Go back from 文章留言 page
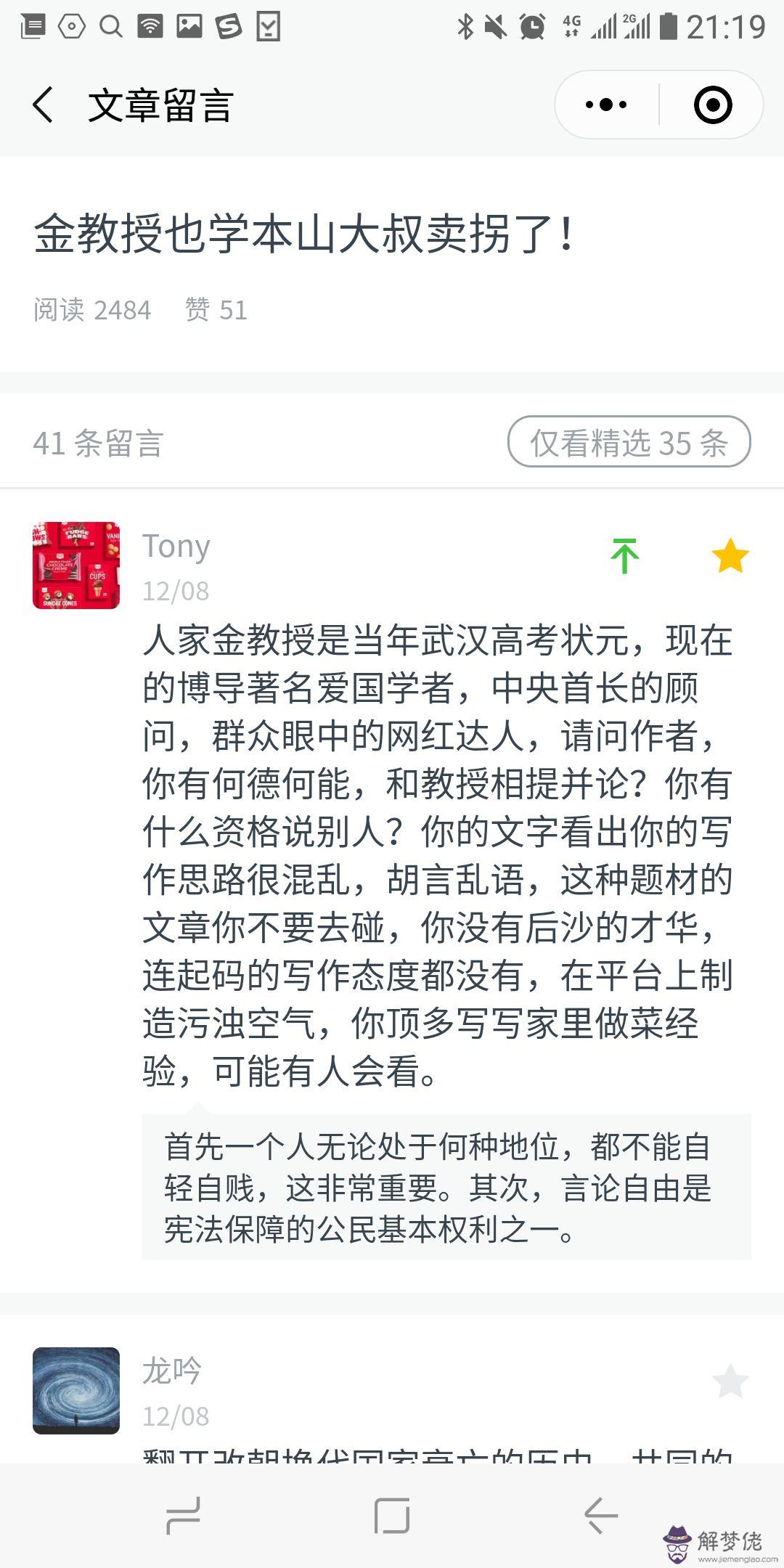The height and width of the screenshot is (1568, 784). click(x=44, y=105)
